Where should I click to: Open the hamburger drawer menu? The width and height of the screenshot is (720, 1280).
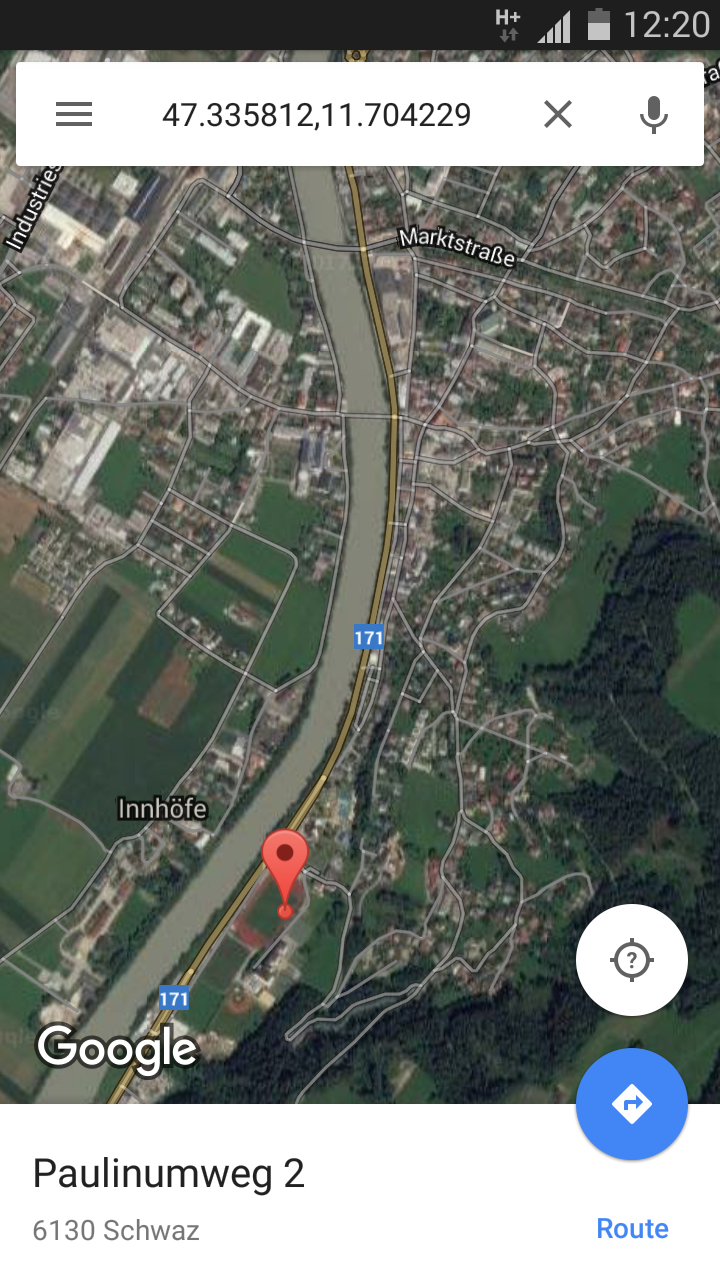point(74,115)
